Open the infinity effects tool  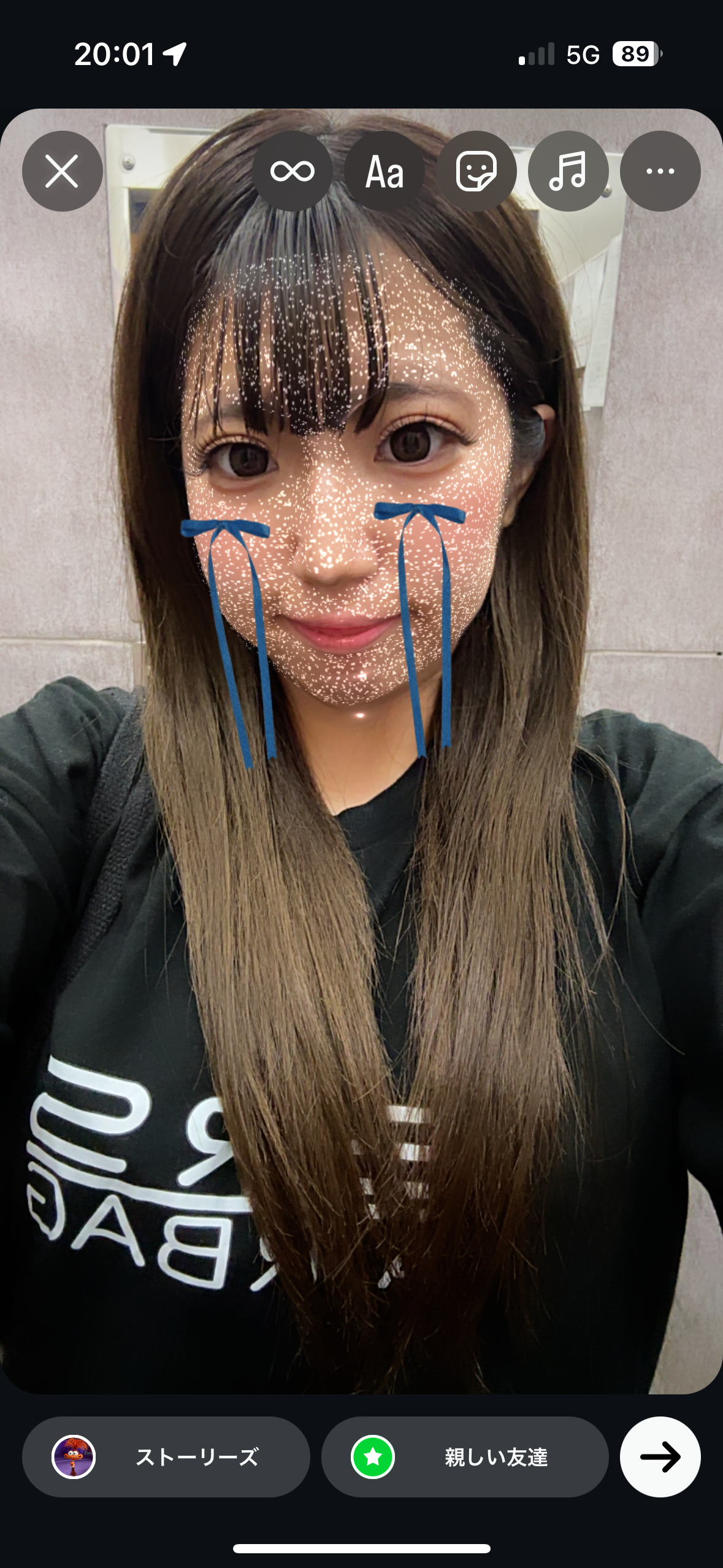tap(293, 171)
